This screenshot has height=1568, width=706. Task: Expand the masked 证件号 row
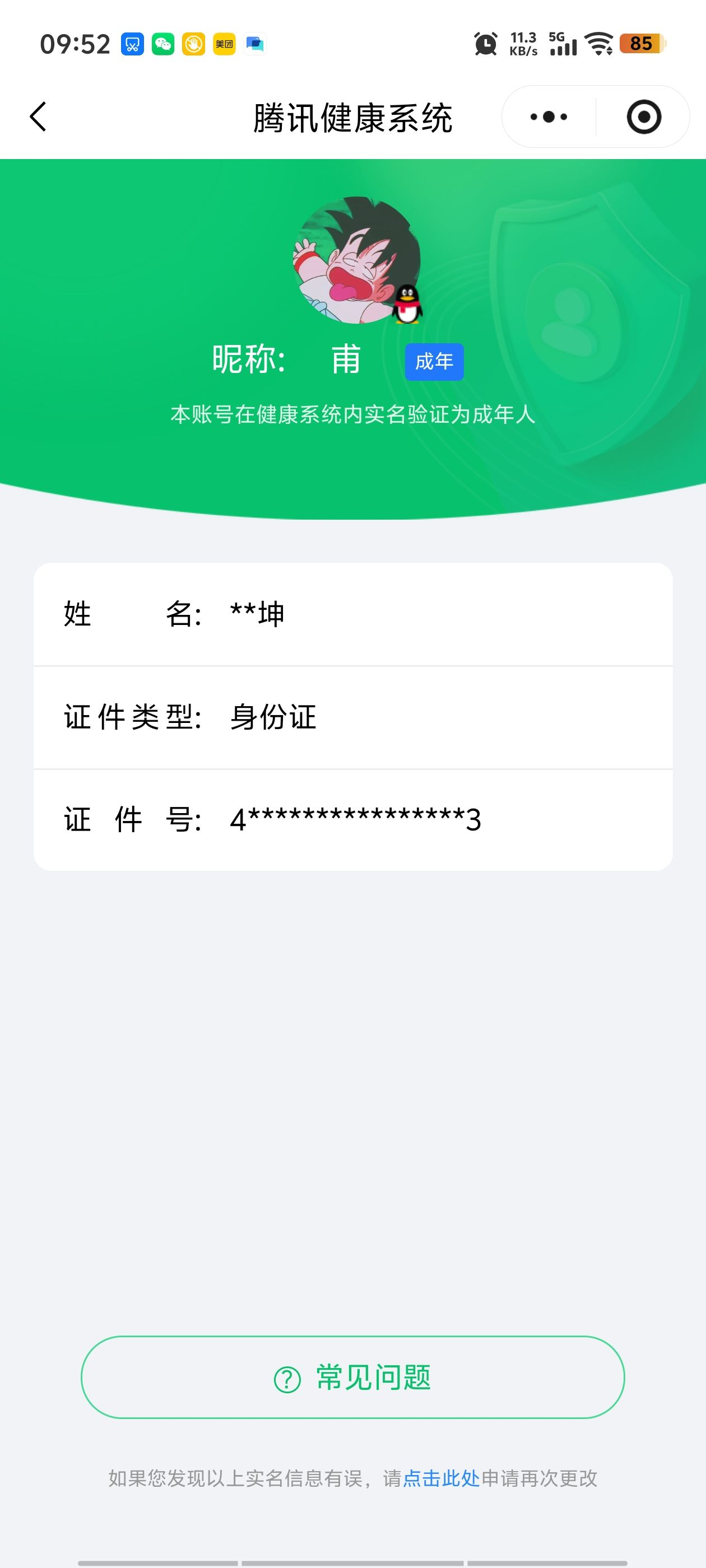tap(352, 819)
